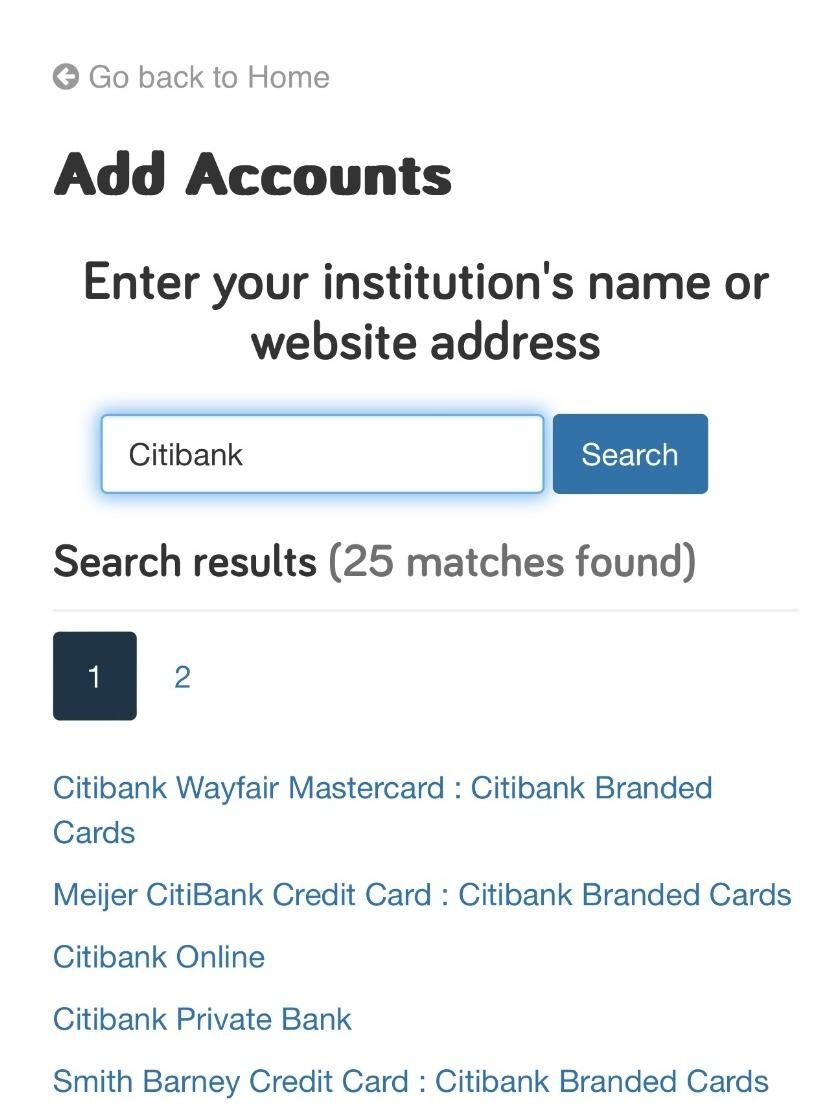This screenshot has width=814, height=1111.
Task: Go back to Home
Action: pyautogui.click(x=191, y=77)
